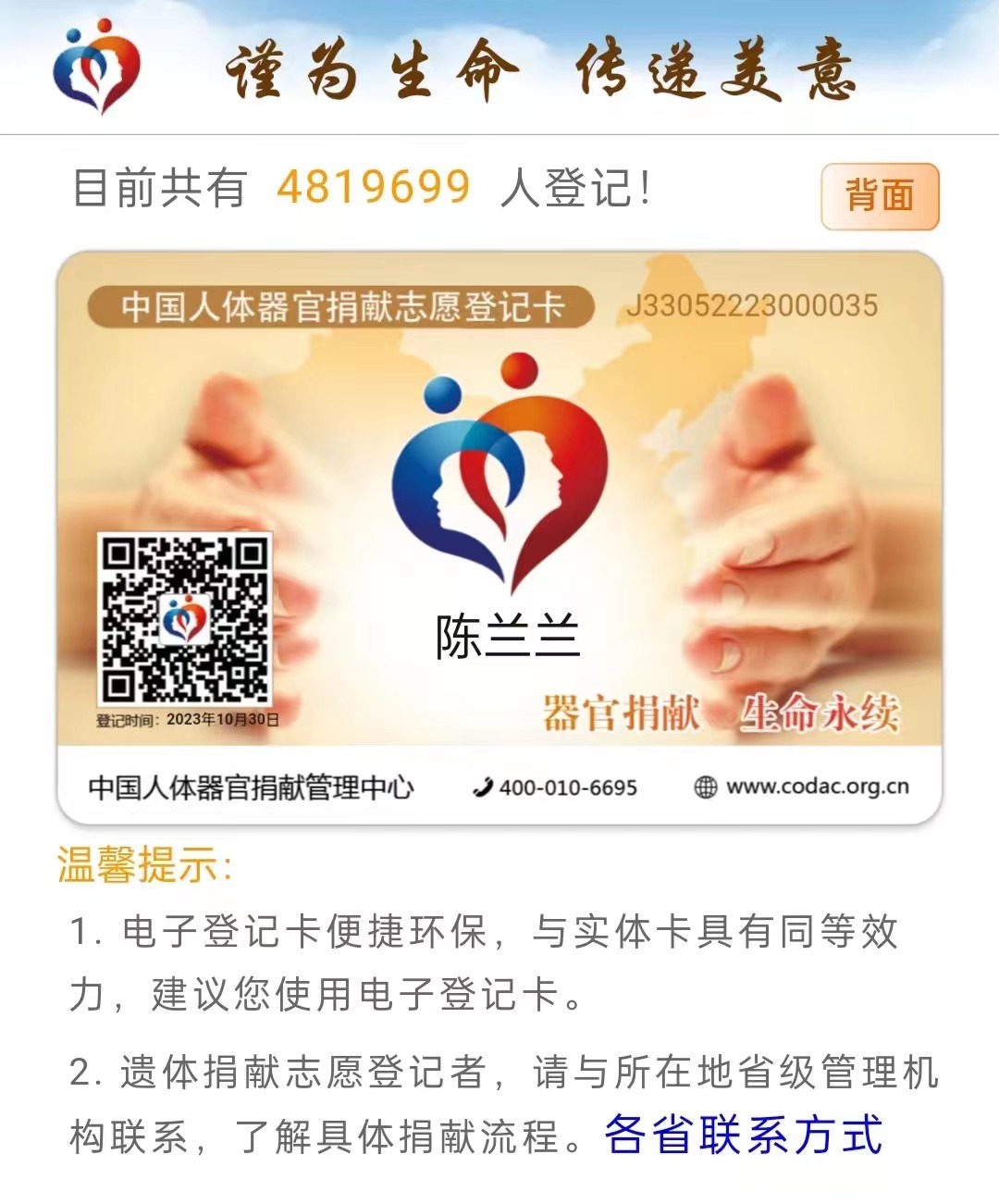Flip card using the 背面 button
The width and height of the screenshot is (999, 1204).
point(880,196)
